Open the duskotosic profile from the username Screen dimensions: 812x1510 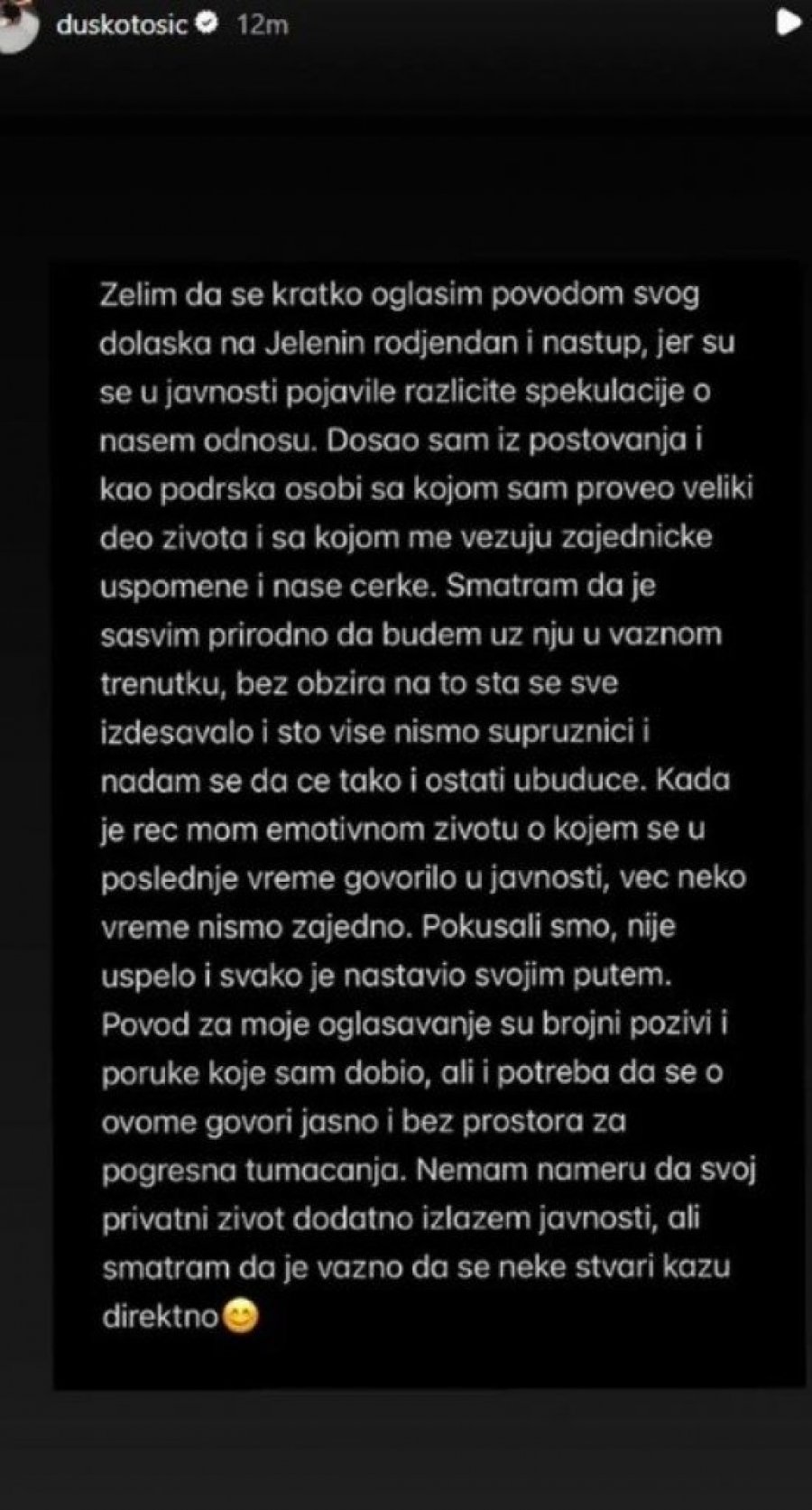coord(121,24)
